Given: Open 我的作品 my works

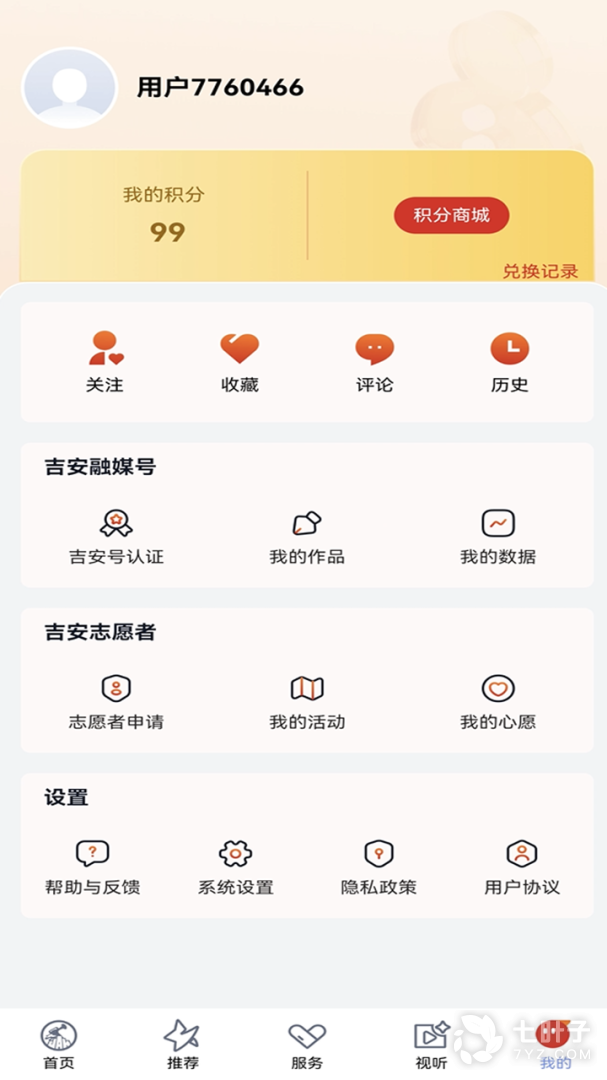Looking at the screenshot, I should pos(307,537).
